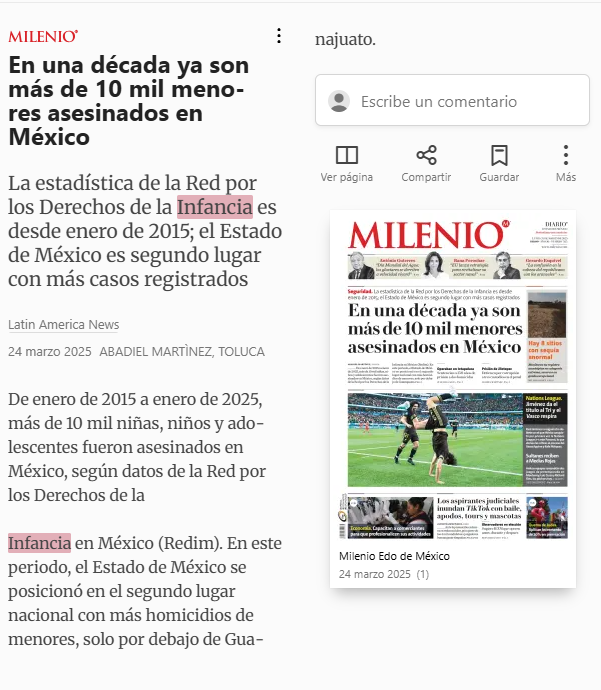Write a comment in the comment box
Viewport: 601px width, 690px height.
tap(452, 100)
